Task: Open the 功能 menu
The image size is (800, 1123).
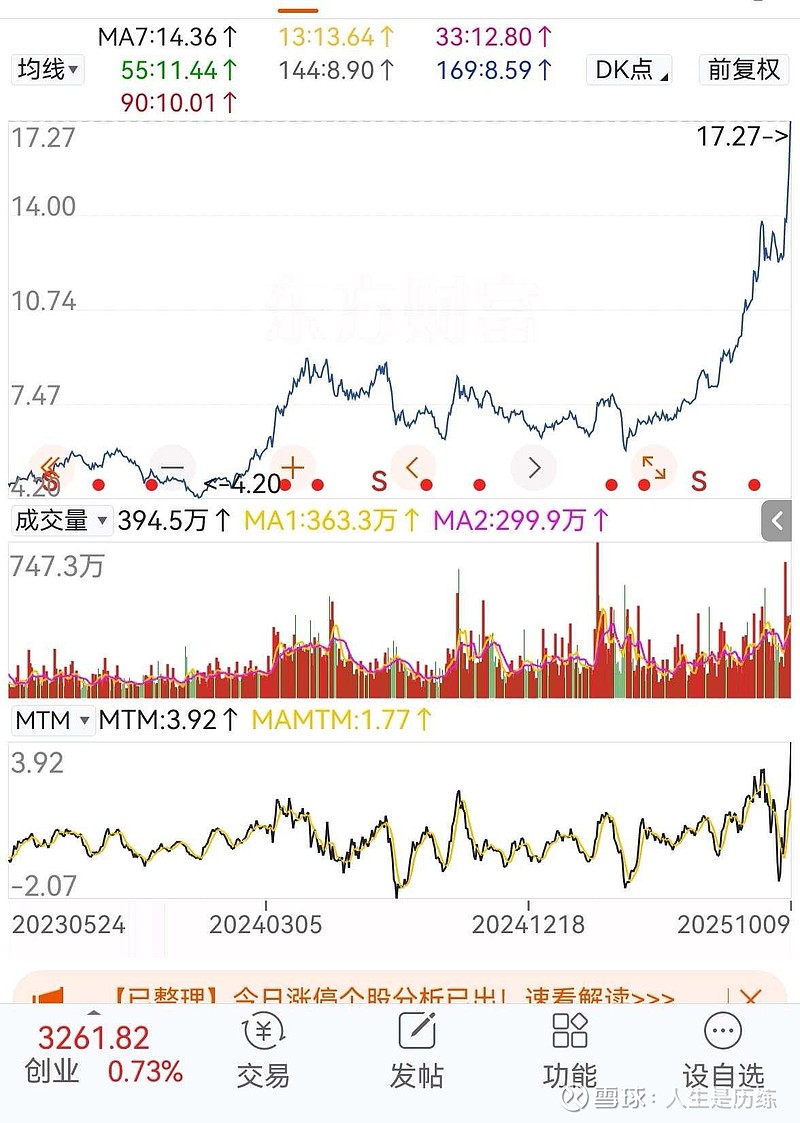Action: point(570,1052)
